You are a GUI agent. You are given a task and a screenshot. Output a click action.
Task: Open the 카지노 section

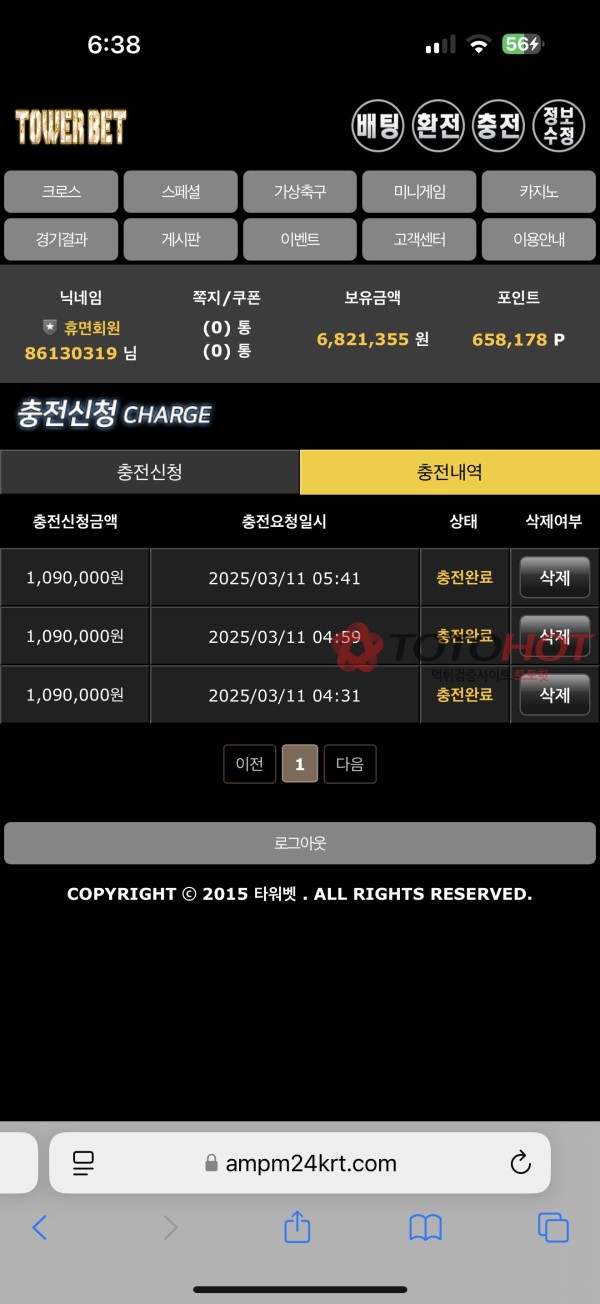pyautogui.click(x=538, y=191)
